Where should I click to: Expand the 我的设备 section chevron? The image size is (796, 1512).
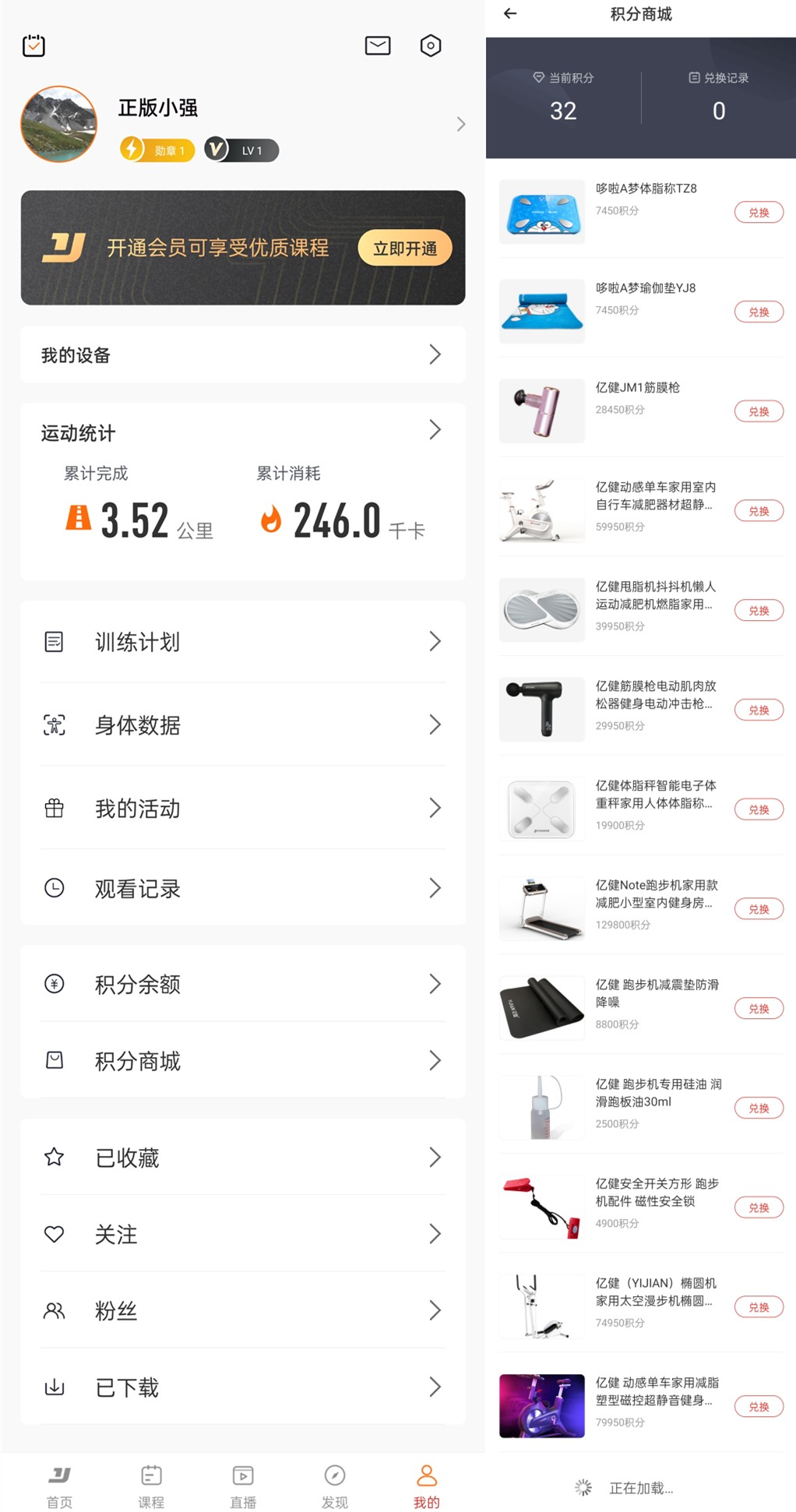click(x=435, y=354)
